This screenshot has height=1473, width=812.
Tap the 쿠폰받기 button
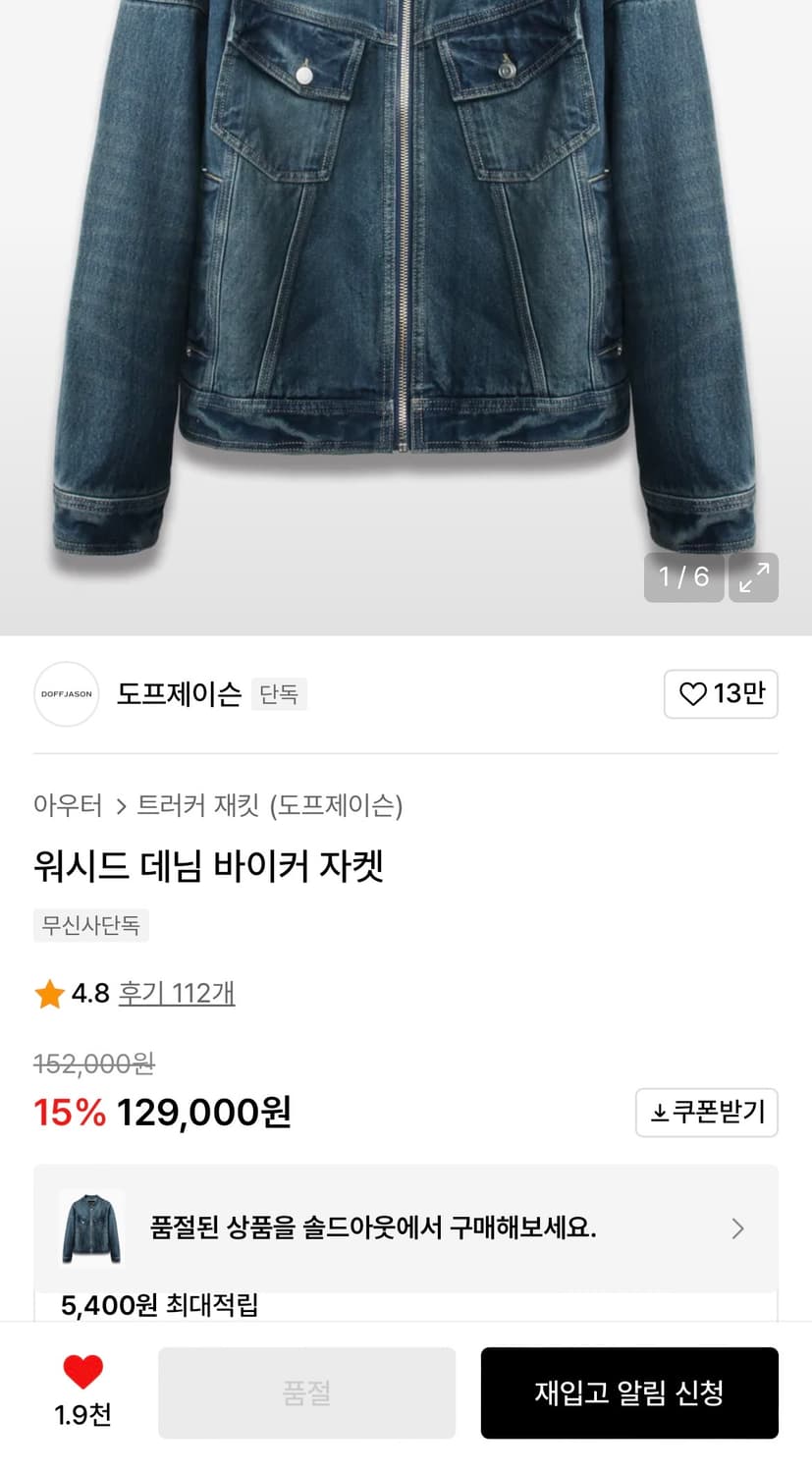(x=706, y=1113)
